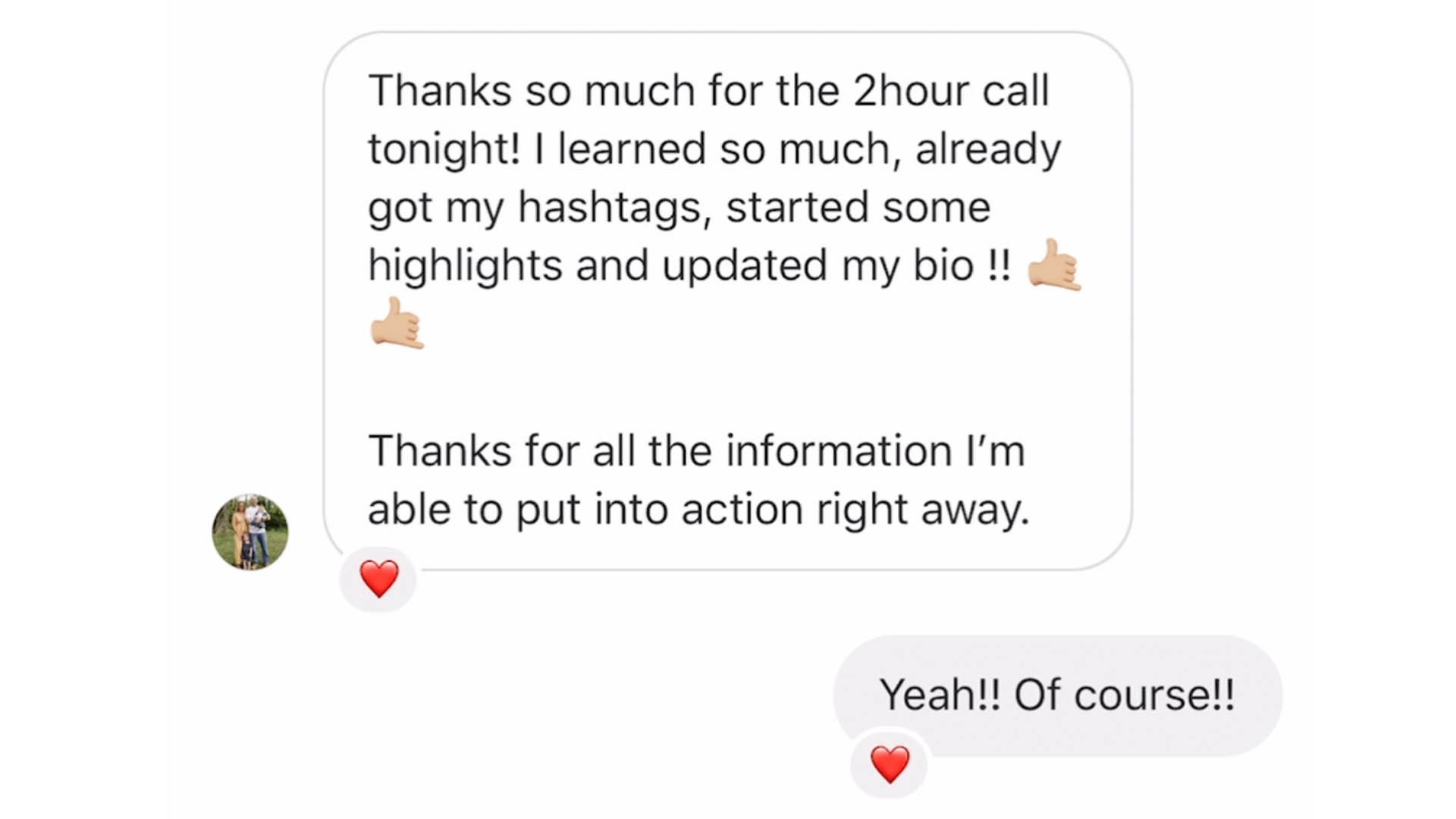Image resolution: width=1456 pixels, height=819 pixels.
Task: View heart reaction on the Thanks message
Action: coord(378,579)
